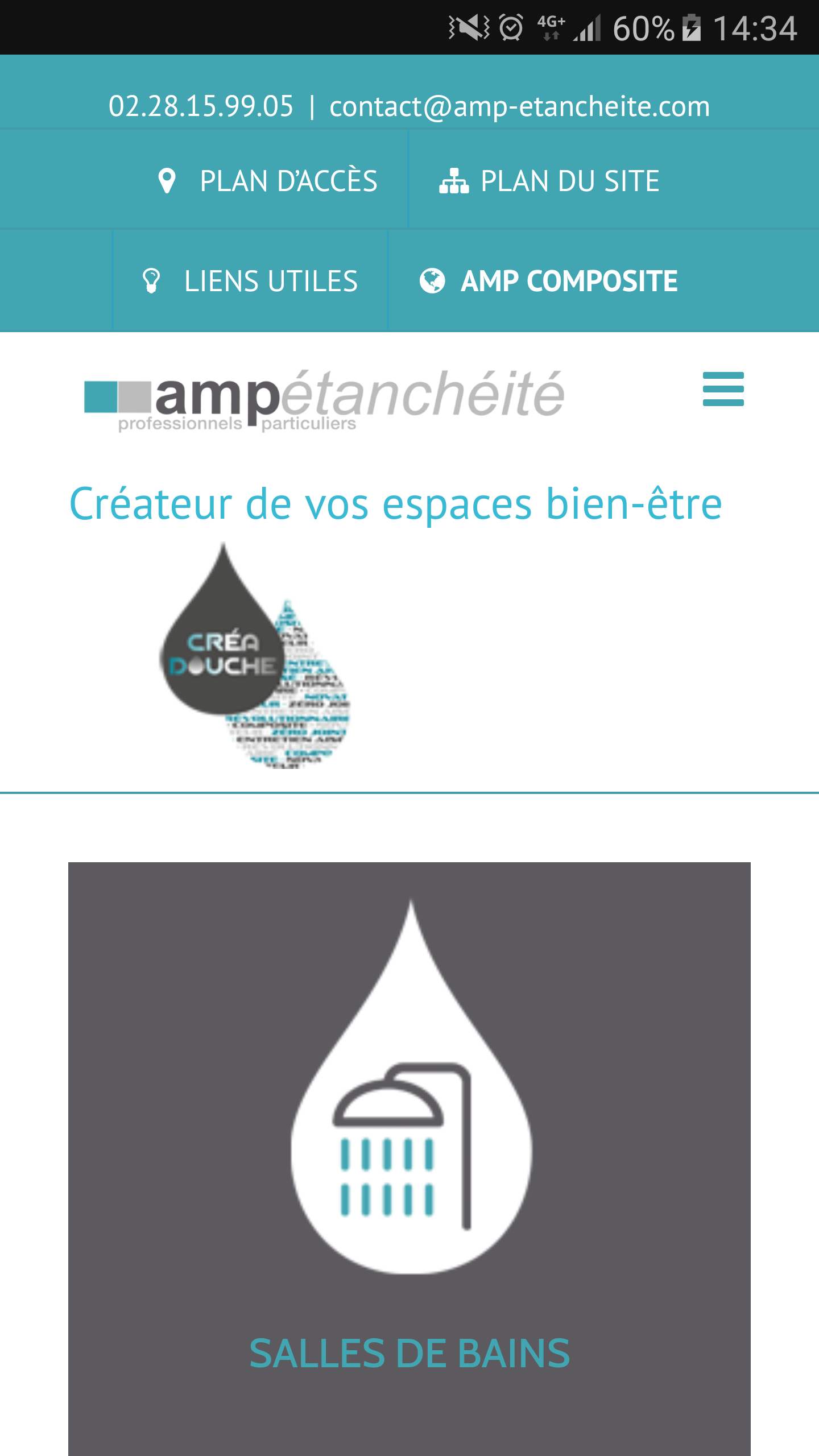The height and width of the screenshot is (1456, 819).
Task: Visit the AMP Composite link
Action: coord(548,281)
